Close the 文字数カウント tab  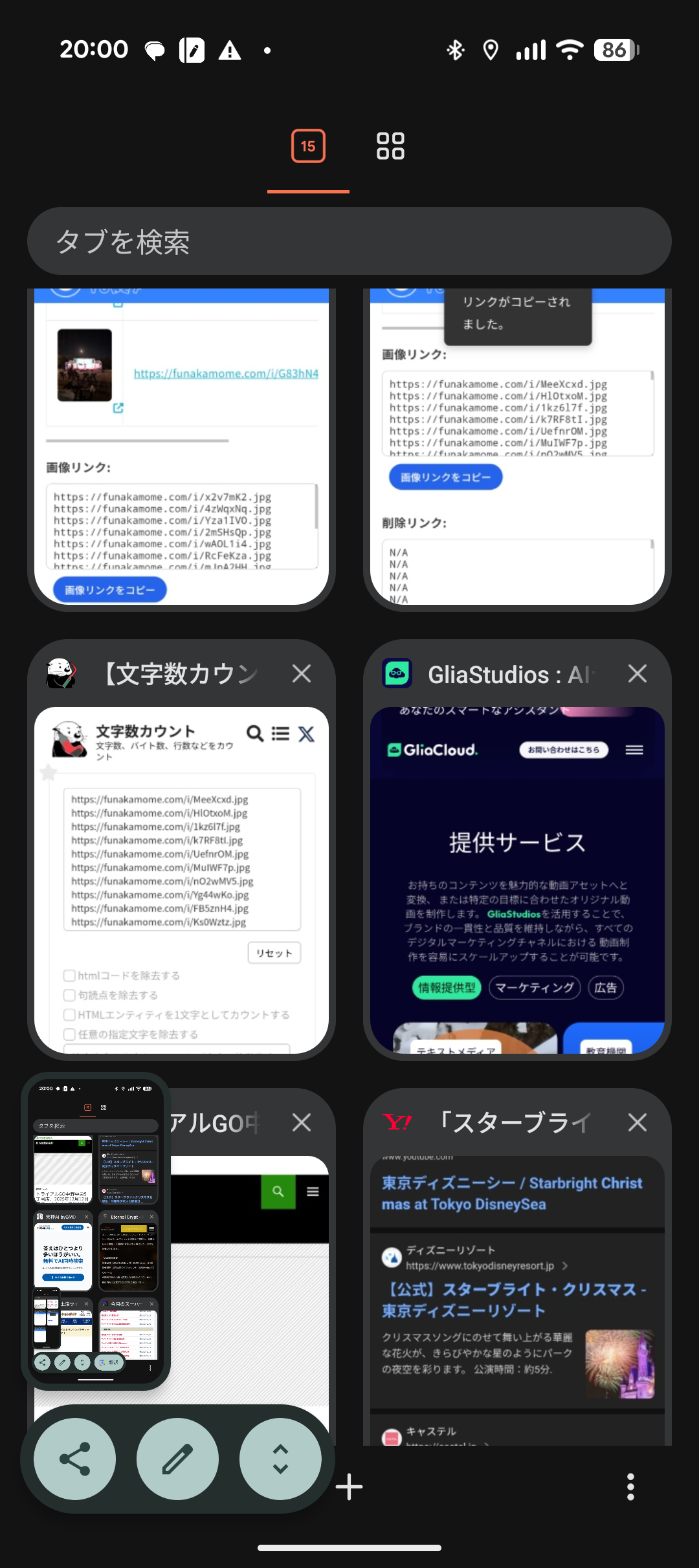click(x=302, y=674)
